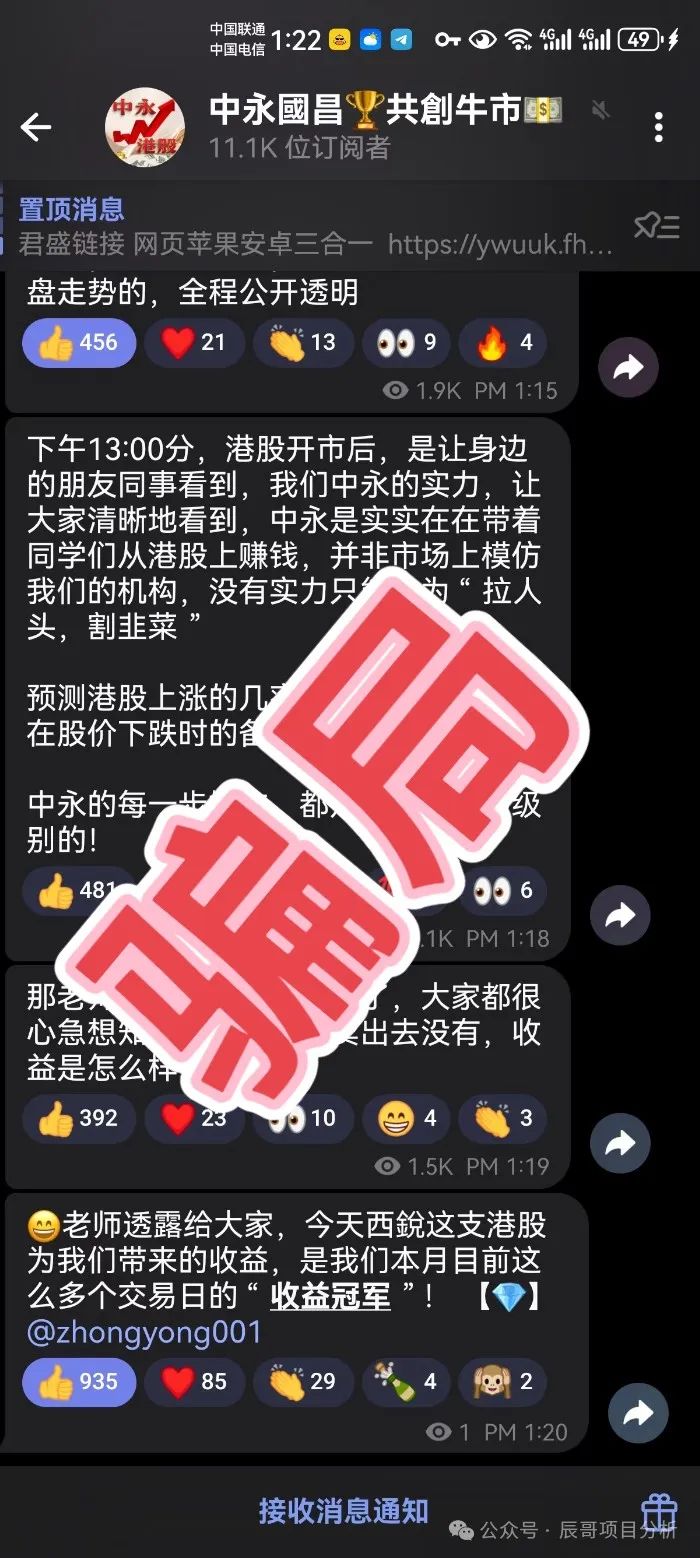This screenshot has height=1558, width=700.
Task: React with the heart showing 85
Action: click(194, 1381)
